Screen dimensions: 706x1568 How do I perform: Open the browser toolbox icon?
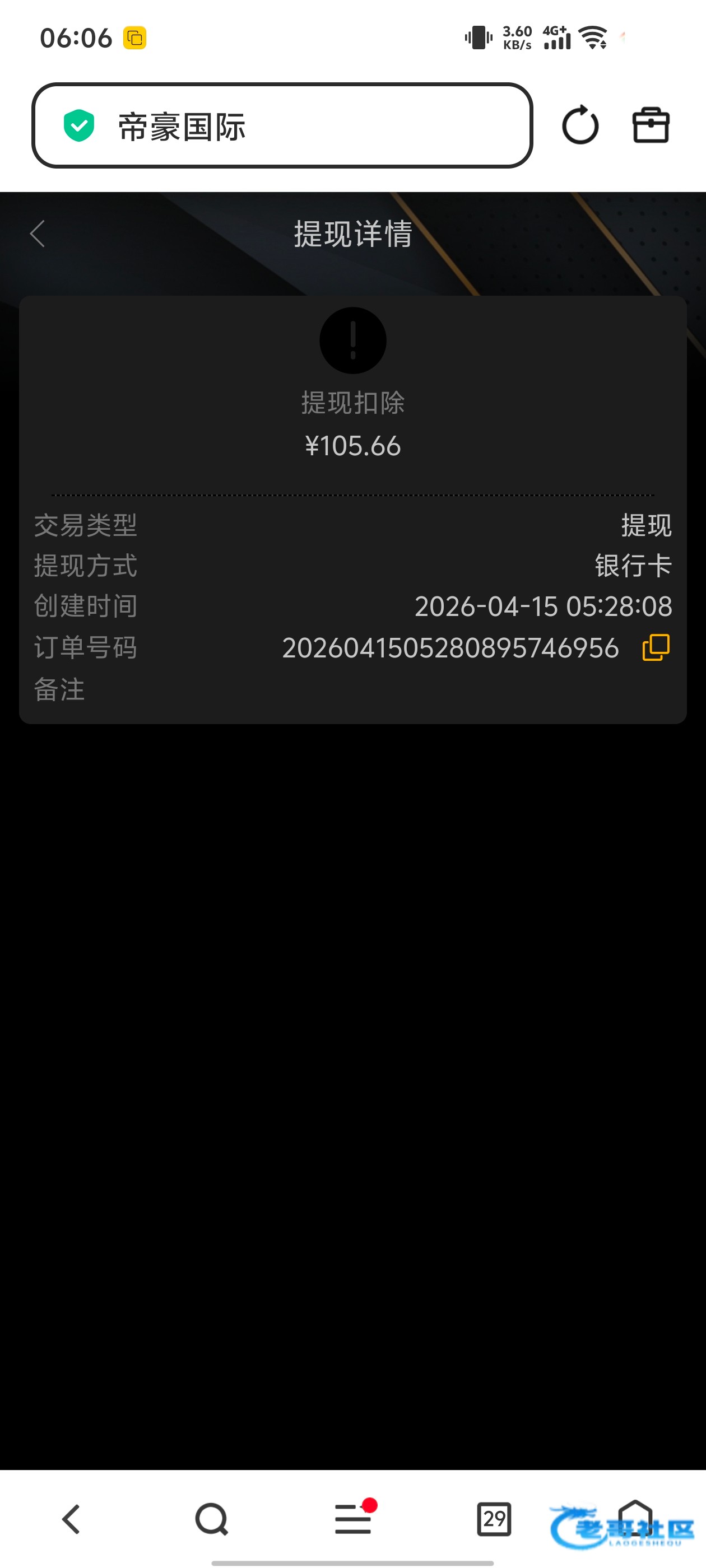pos(651,125)
